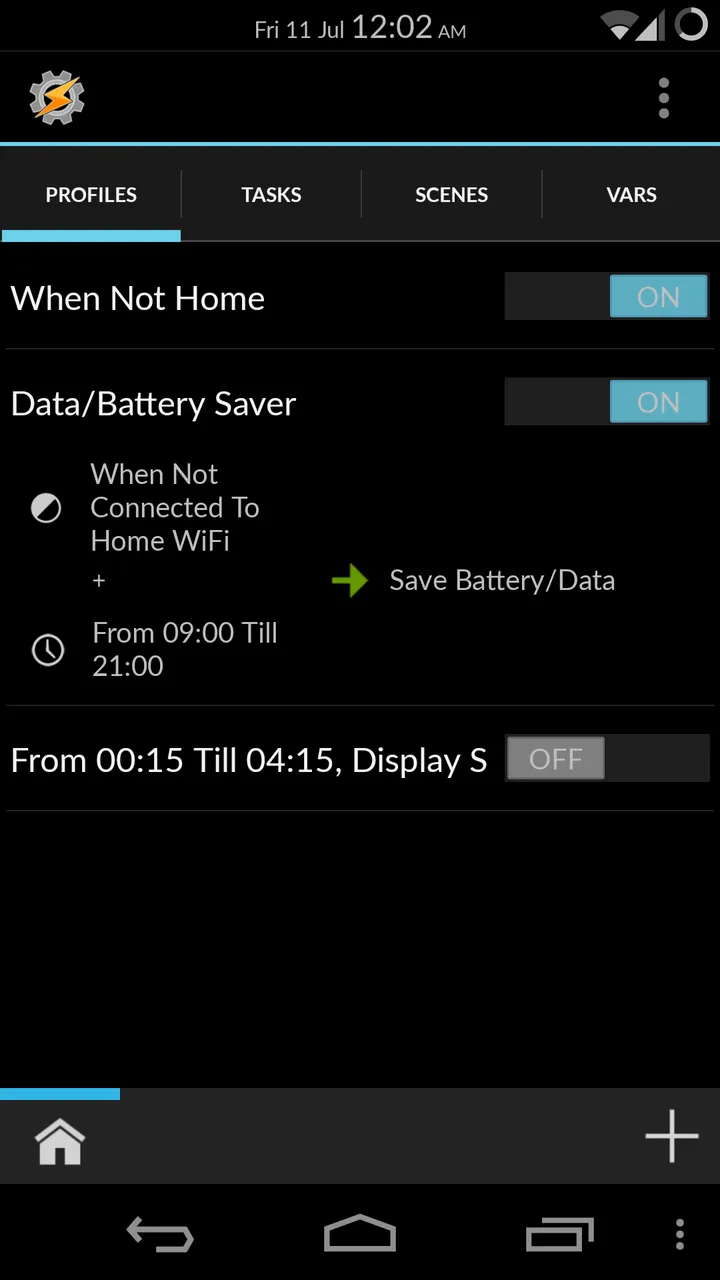Open the overflow dots in navigation bar
720x1280 pixels.
coord(680,1234)
